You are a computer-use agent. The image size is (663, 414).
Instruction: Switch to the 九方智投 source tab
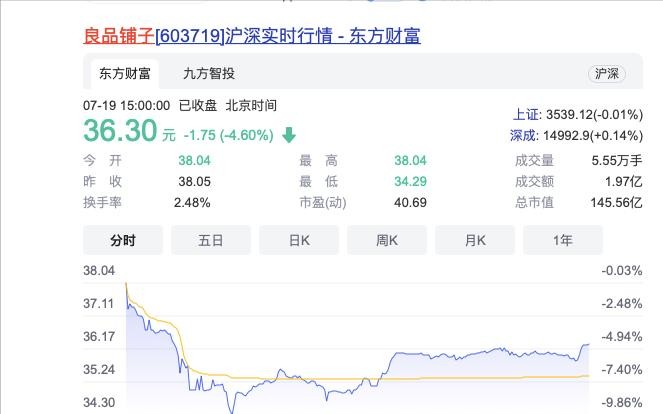coord(209,74)
